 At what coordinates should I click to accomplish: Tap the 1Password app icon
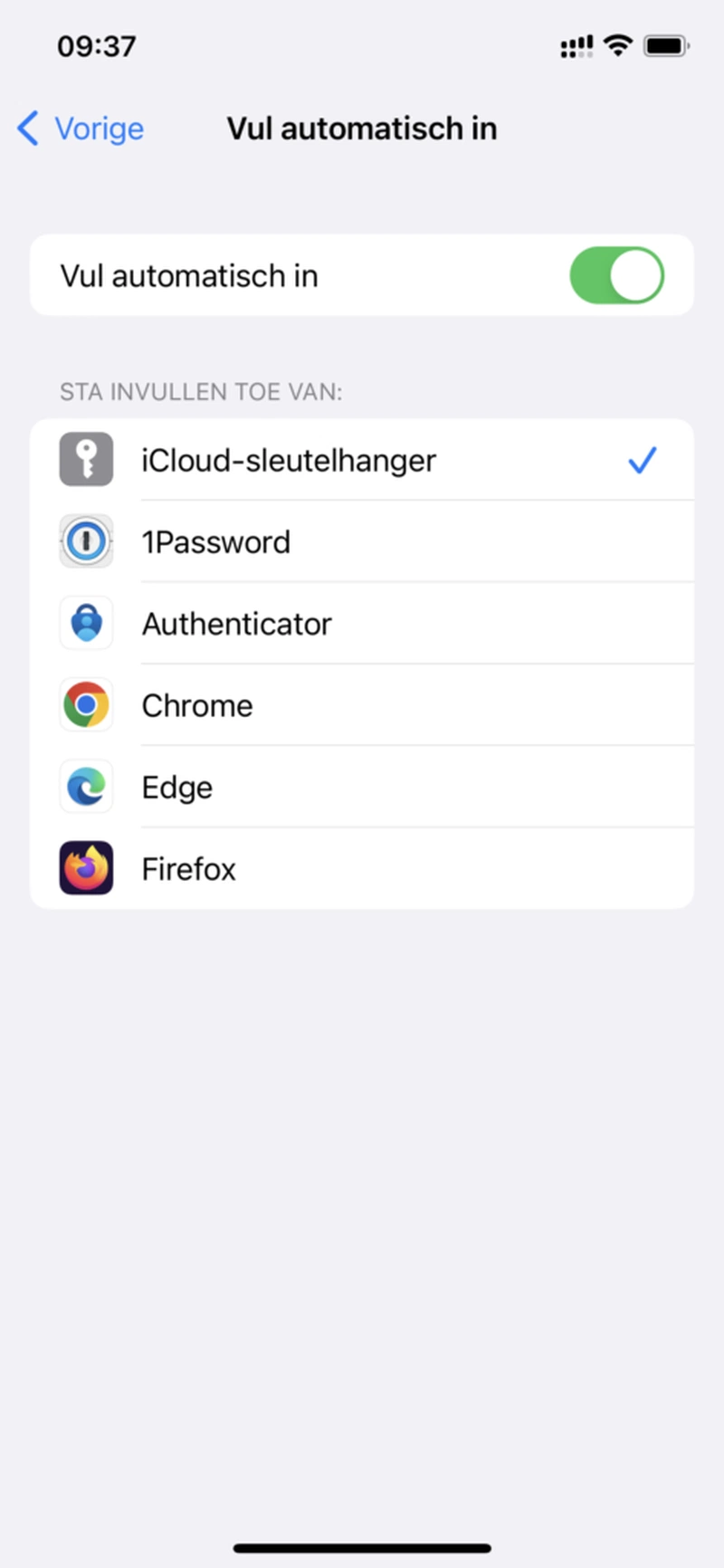(x=86, y=540)
